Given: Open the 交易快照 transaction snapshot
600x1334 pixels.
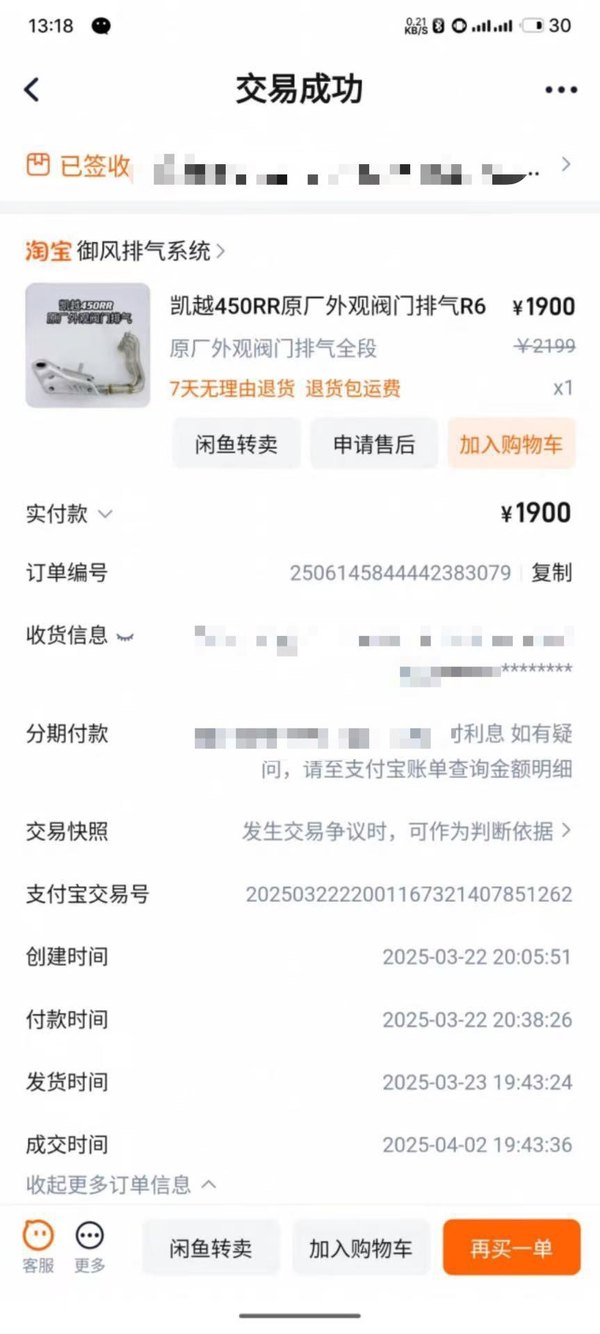Looking at the screenshot, I should [x=408, y=831].
